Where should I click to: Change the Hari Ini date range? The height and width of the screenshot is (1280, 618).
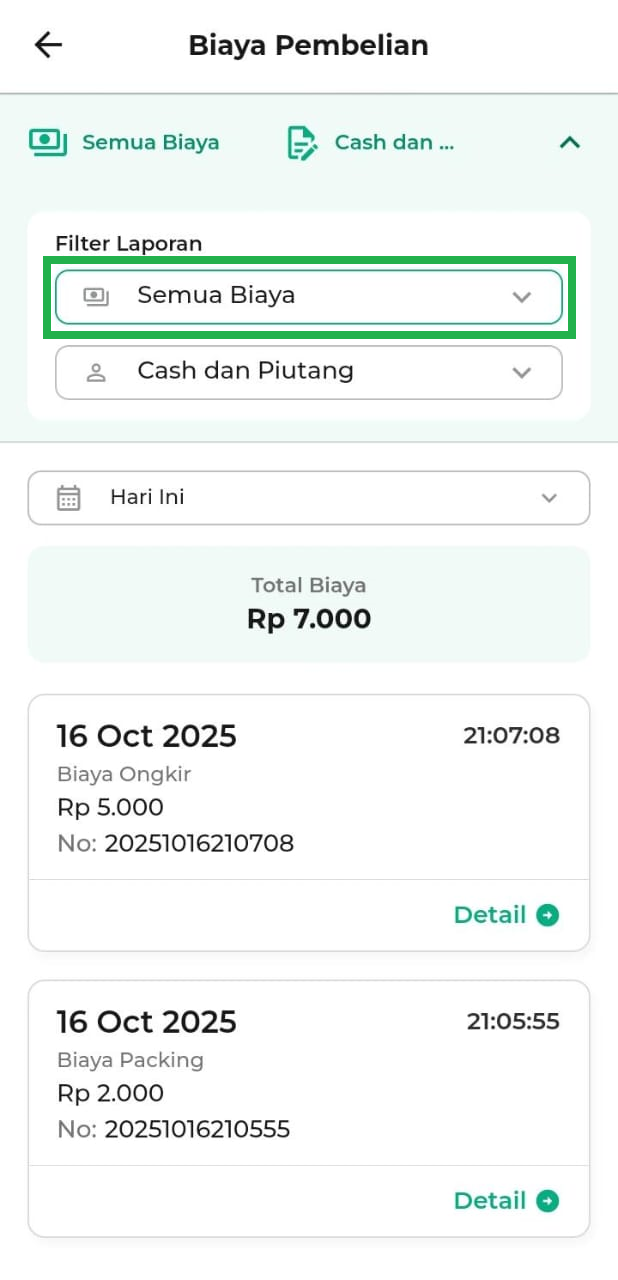point(308,498)
